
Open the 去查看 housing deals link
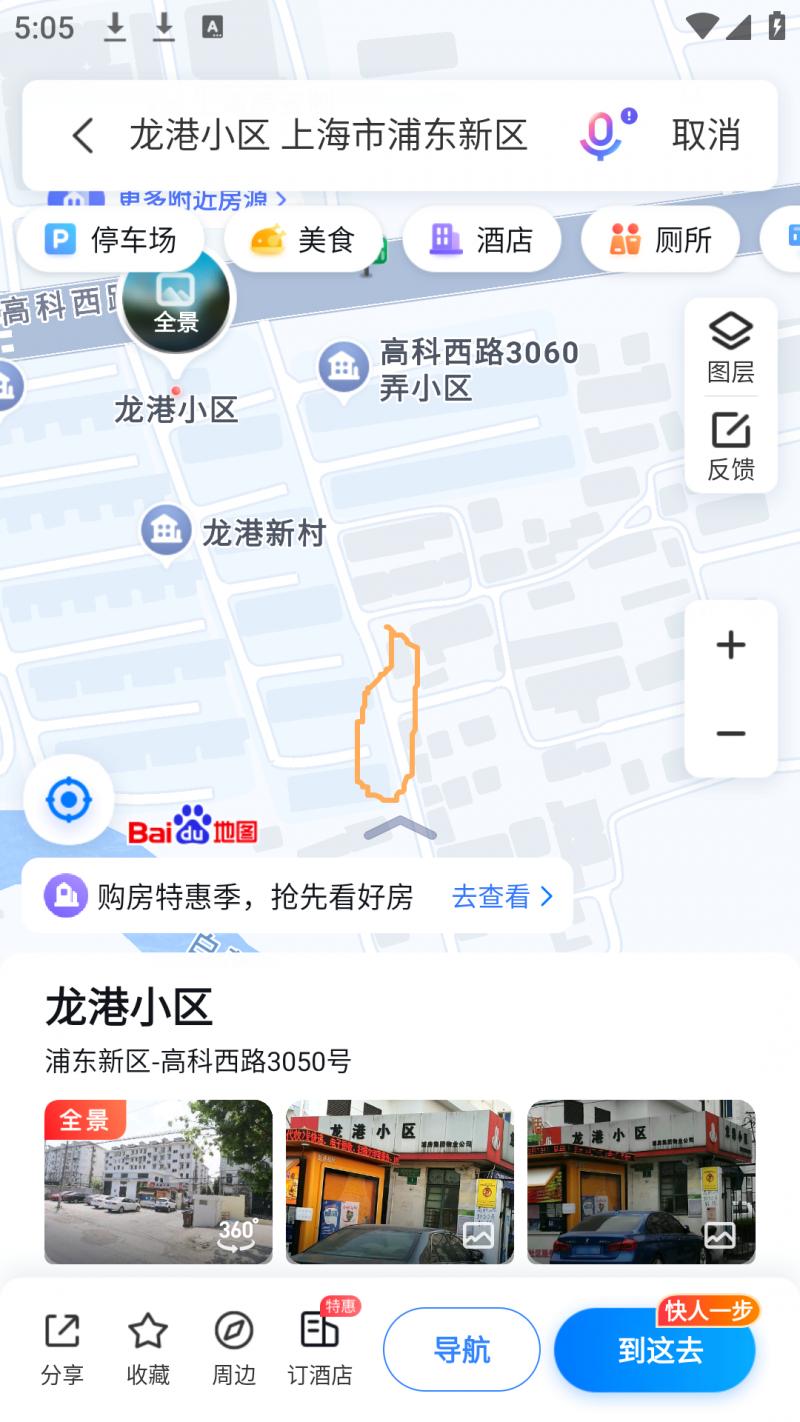pyautogui.click(x=502, y=896)
